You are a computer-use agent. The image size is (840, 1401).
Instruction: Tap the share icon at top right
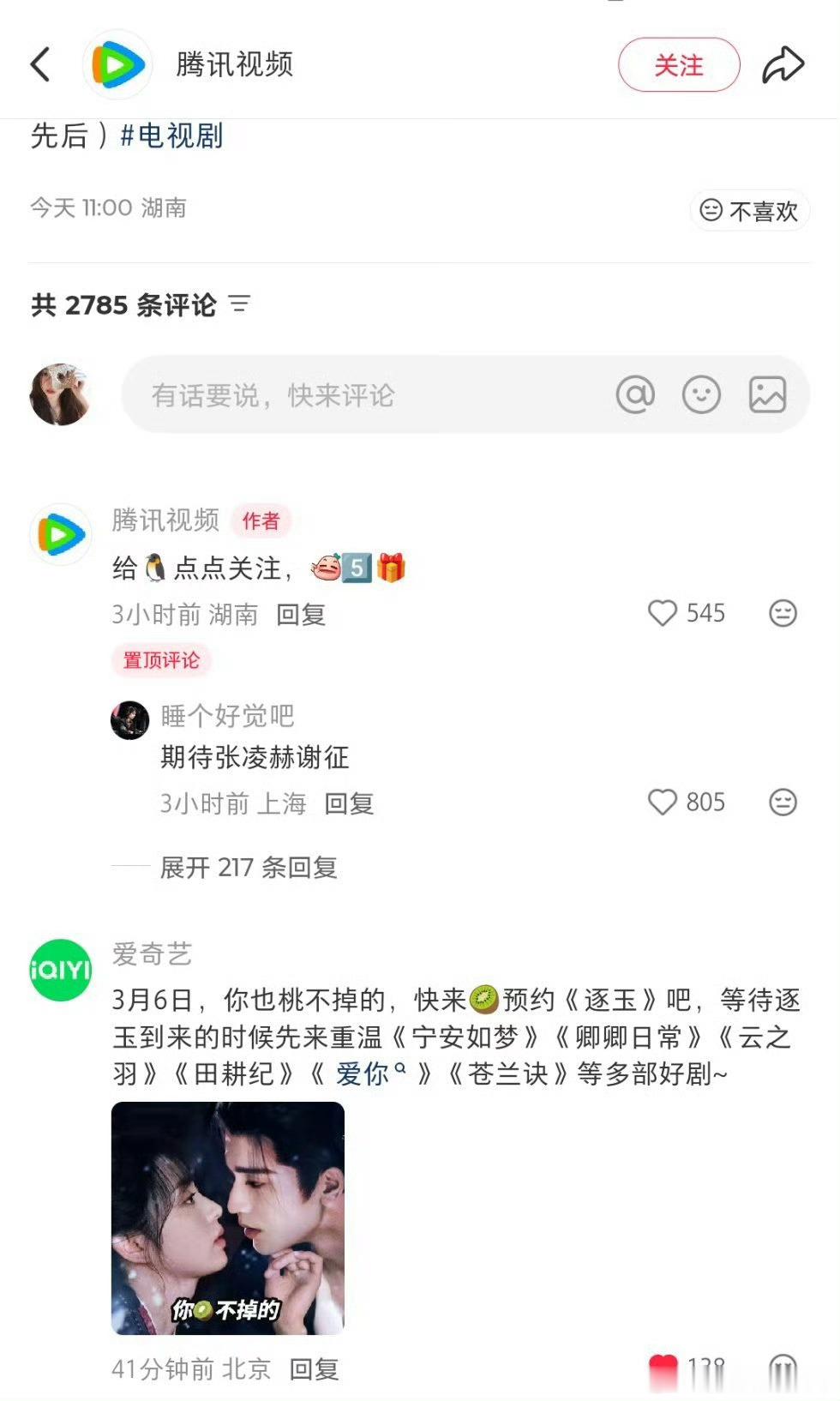point(782,63)
